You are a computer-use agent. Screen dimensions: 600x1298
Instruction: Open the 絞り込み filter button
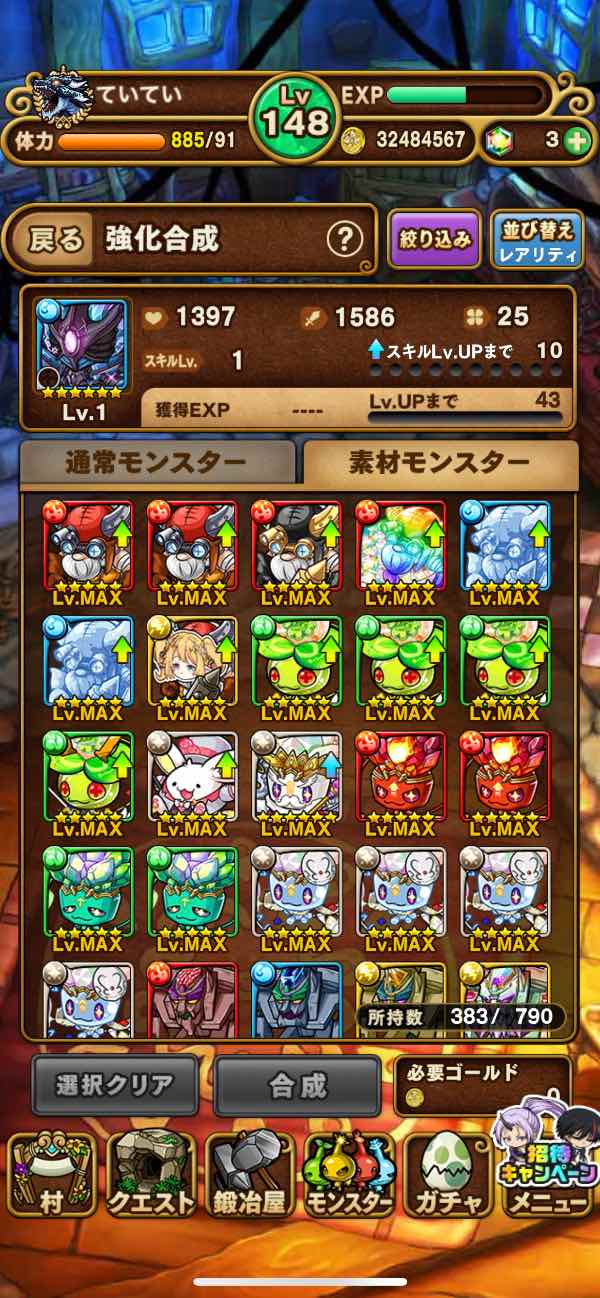click(x=435, y=239)
